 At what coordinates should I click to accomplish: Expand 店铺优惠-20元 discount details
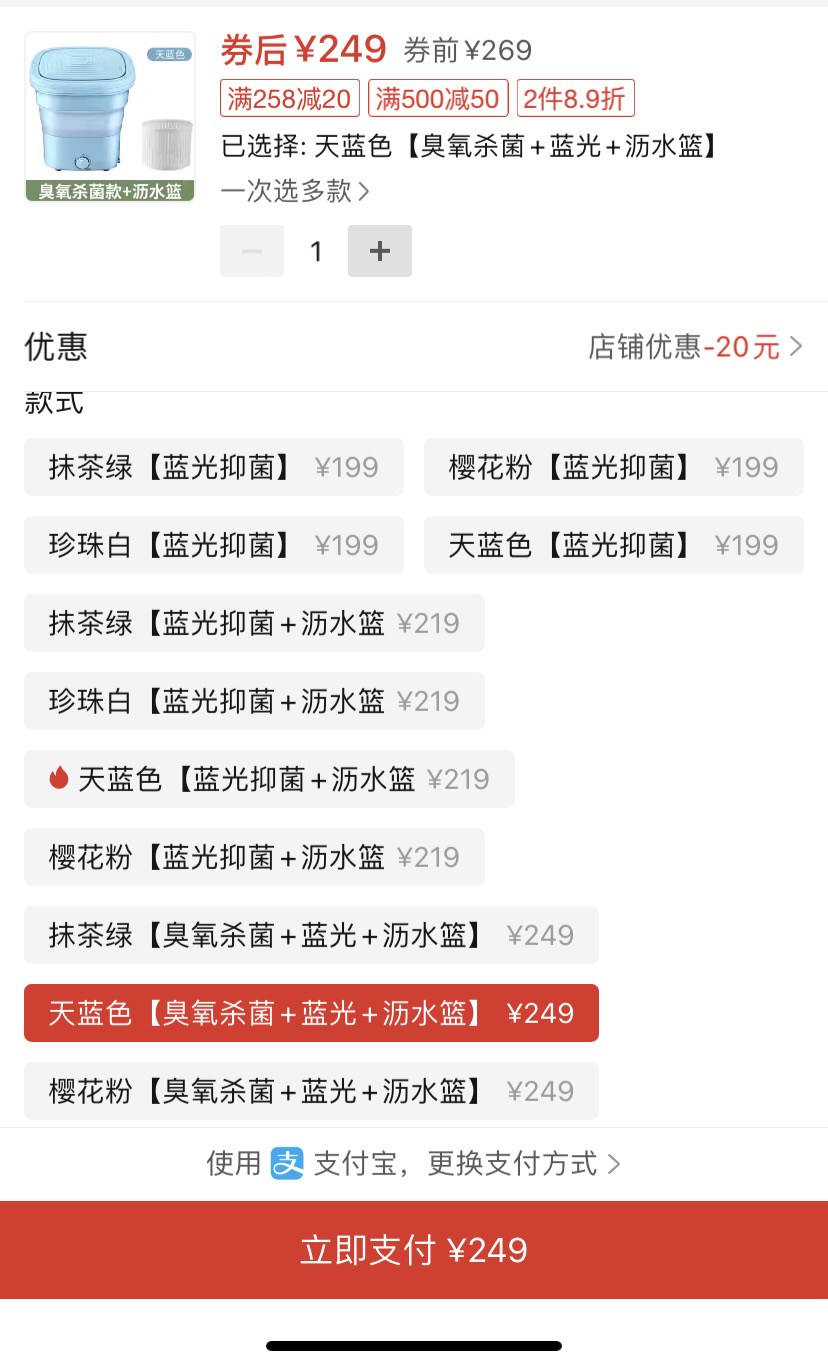click(692, 346)
